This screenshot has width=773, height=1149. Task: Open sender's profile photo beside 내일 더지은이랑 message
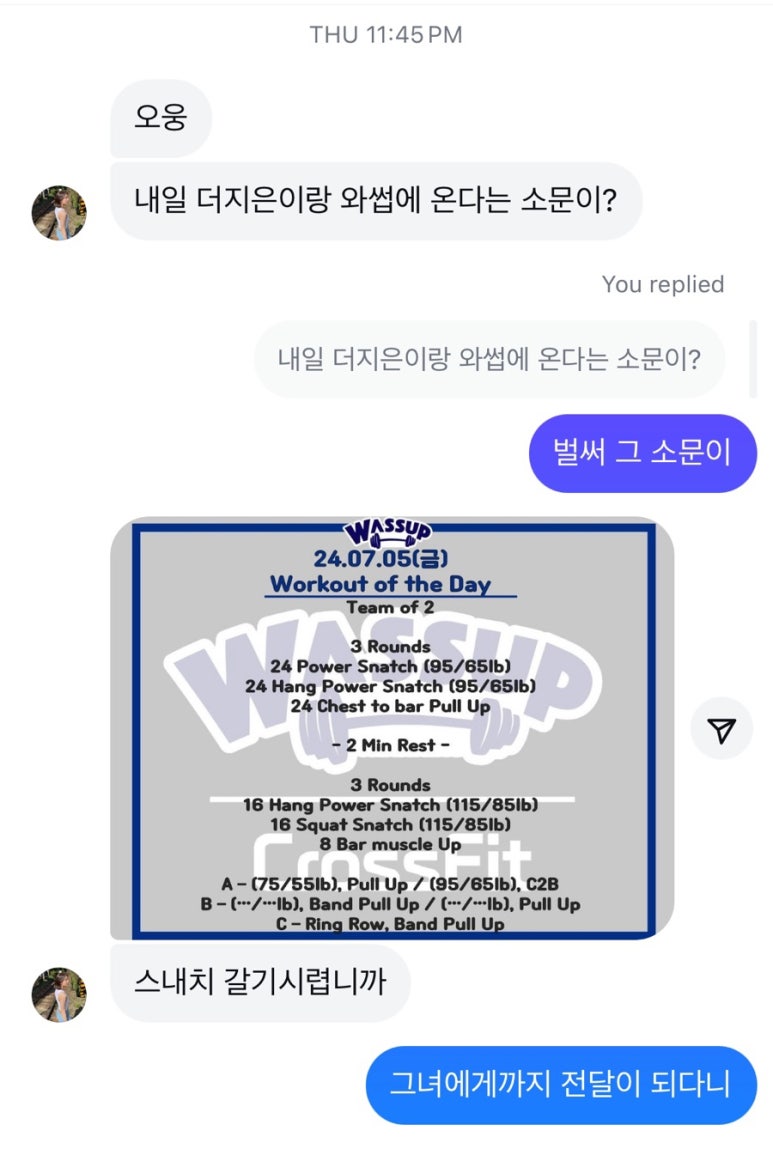[x=59, y=212]
